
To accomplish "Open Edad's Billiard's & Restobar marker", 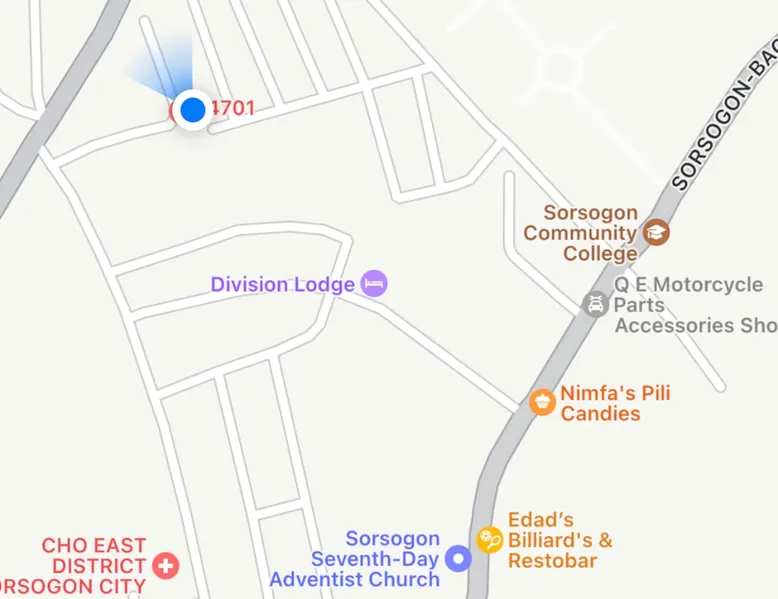I will click(490, 540).
